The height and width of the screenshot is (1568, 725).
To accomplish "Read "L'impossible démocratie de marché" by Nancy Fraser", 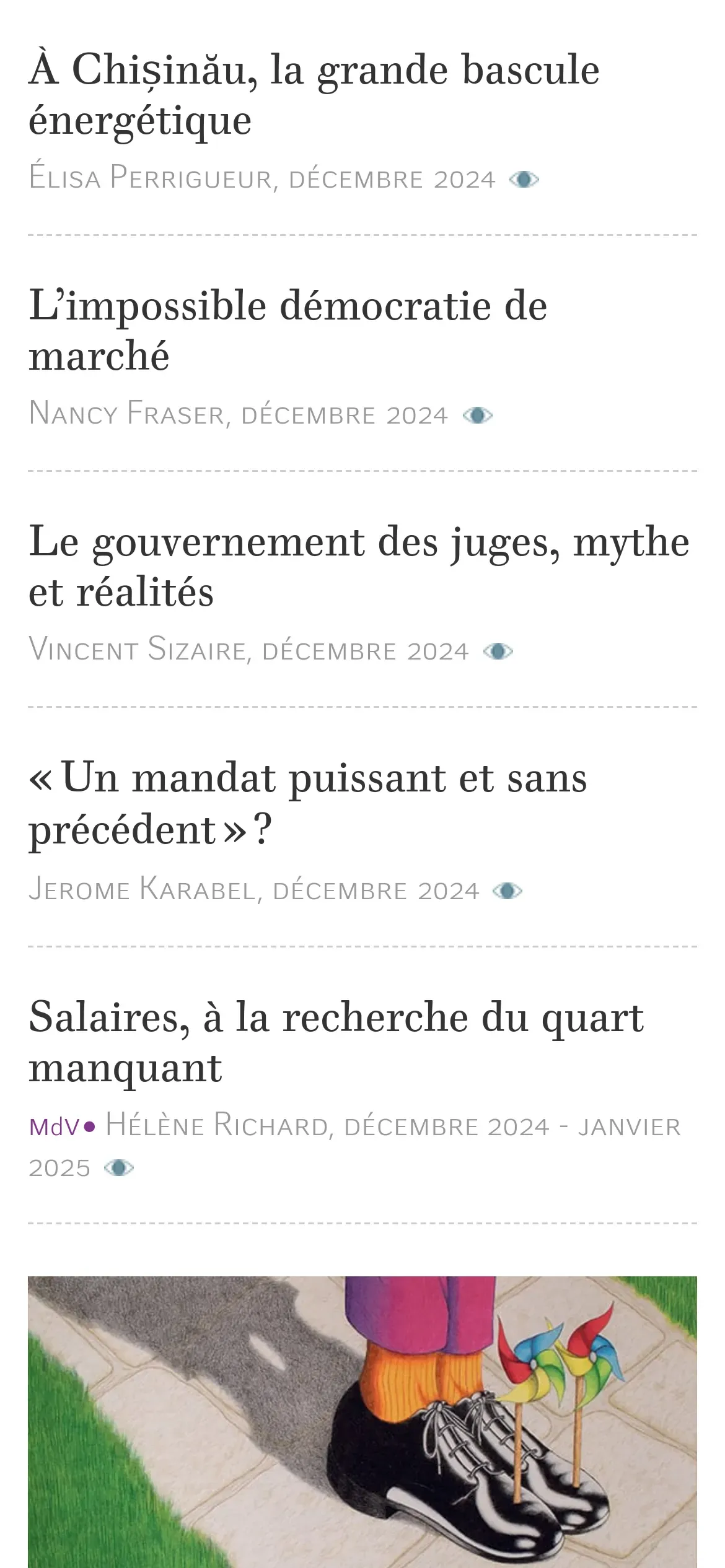I will [288, 331].
